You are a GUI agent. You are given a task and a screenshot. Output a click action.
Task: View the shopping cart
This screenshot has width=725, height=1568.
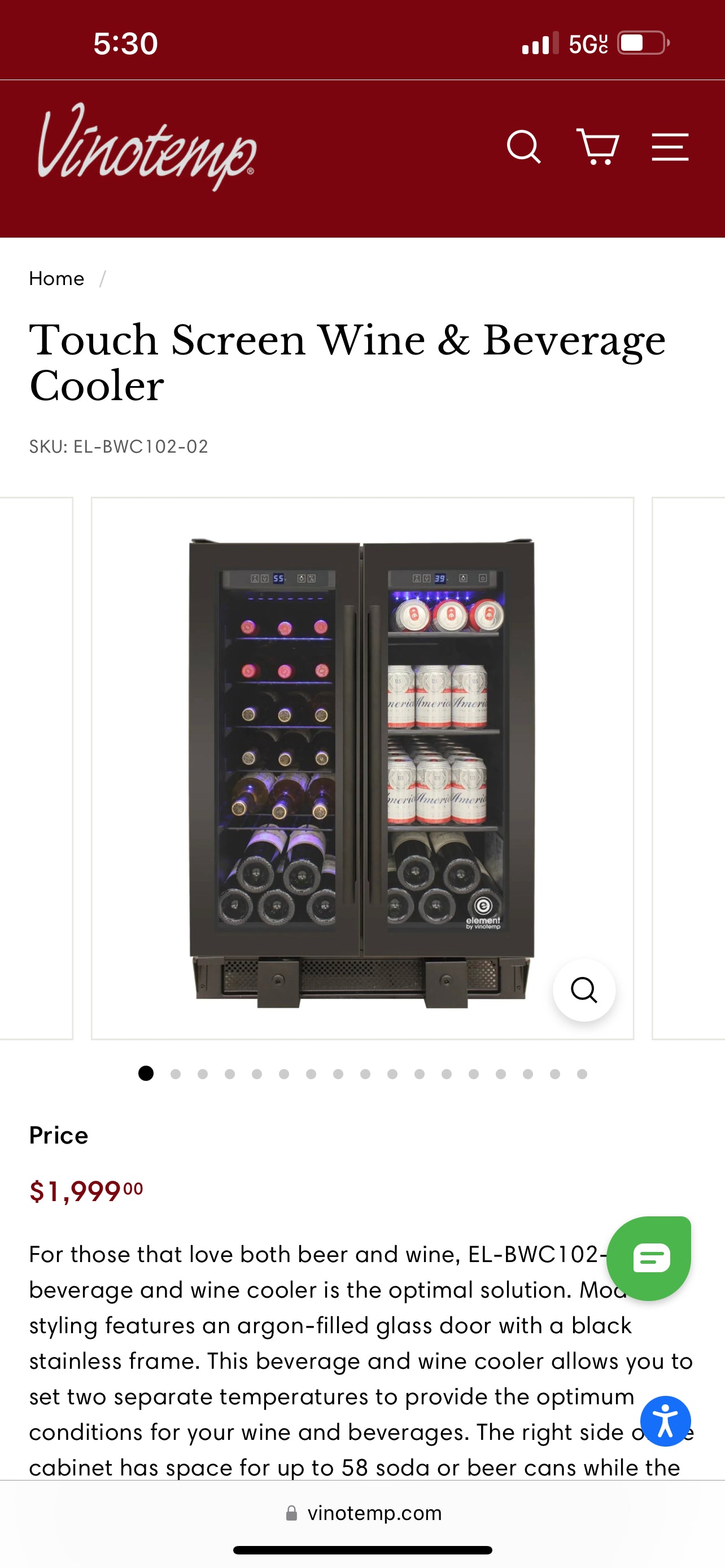coord(598,147)
